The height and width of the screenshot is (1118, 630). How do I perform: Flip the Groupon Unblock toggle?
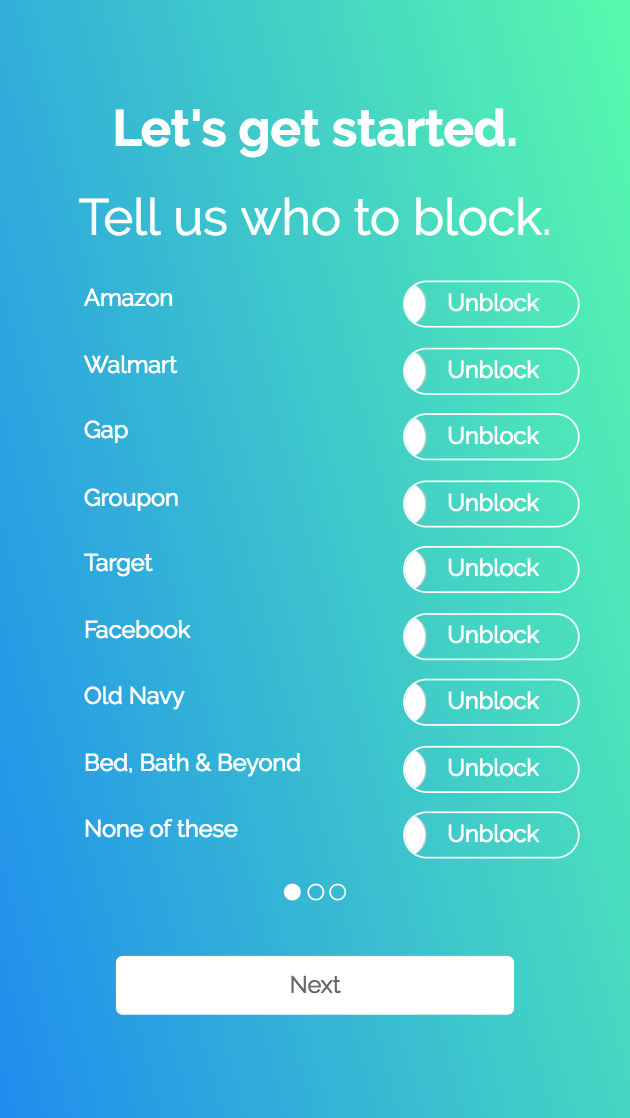[x=491, y=503]
